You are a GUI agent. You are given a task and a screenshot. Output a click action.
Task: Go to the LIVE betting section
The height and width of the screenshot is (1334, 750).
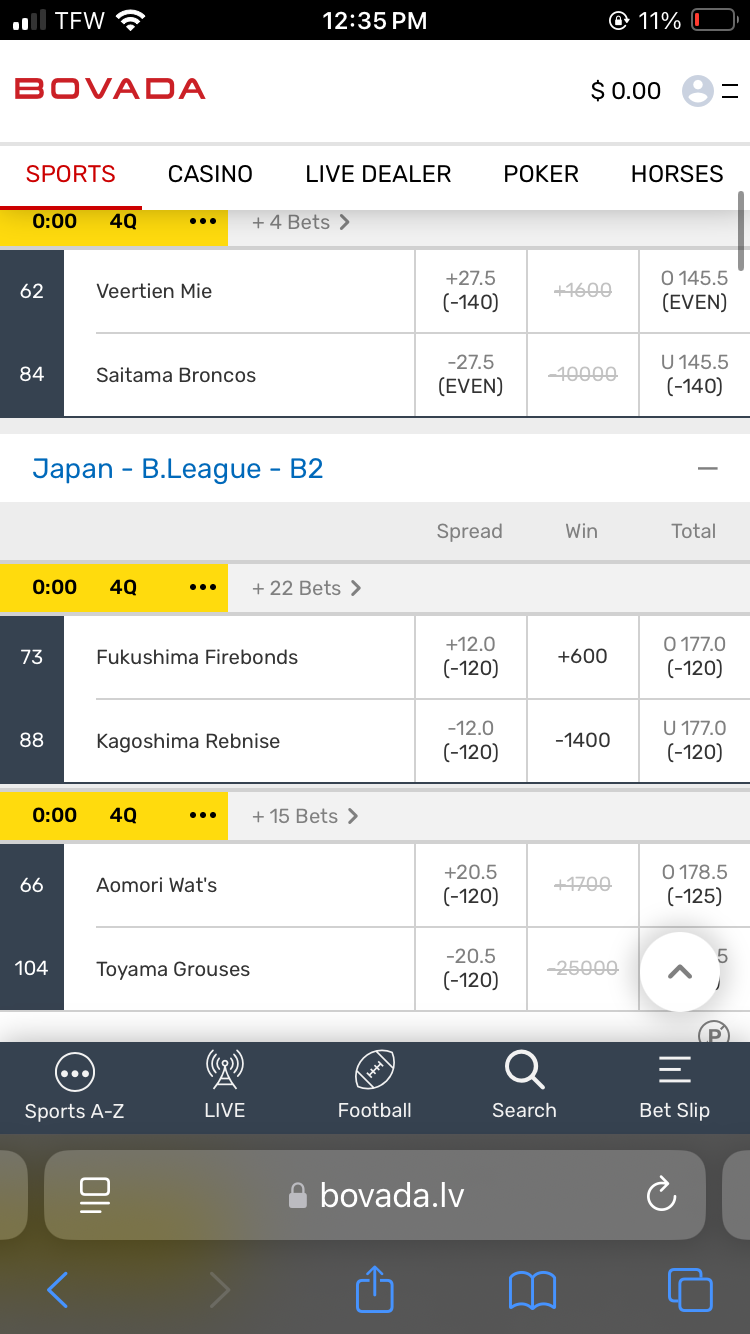click(x=225, y=1087)
